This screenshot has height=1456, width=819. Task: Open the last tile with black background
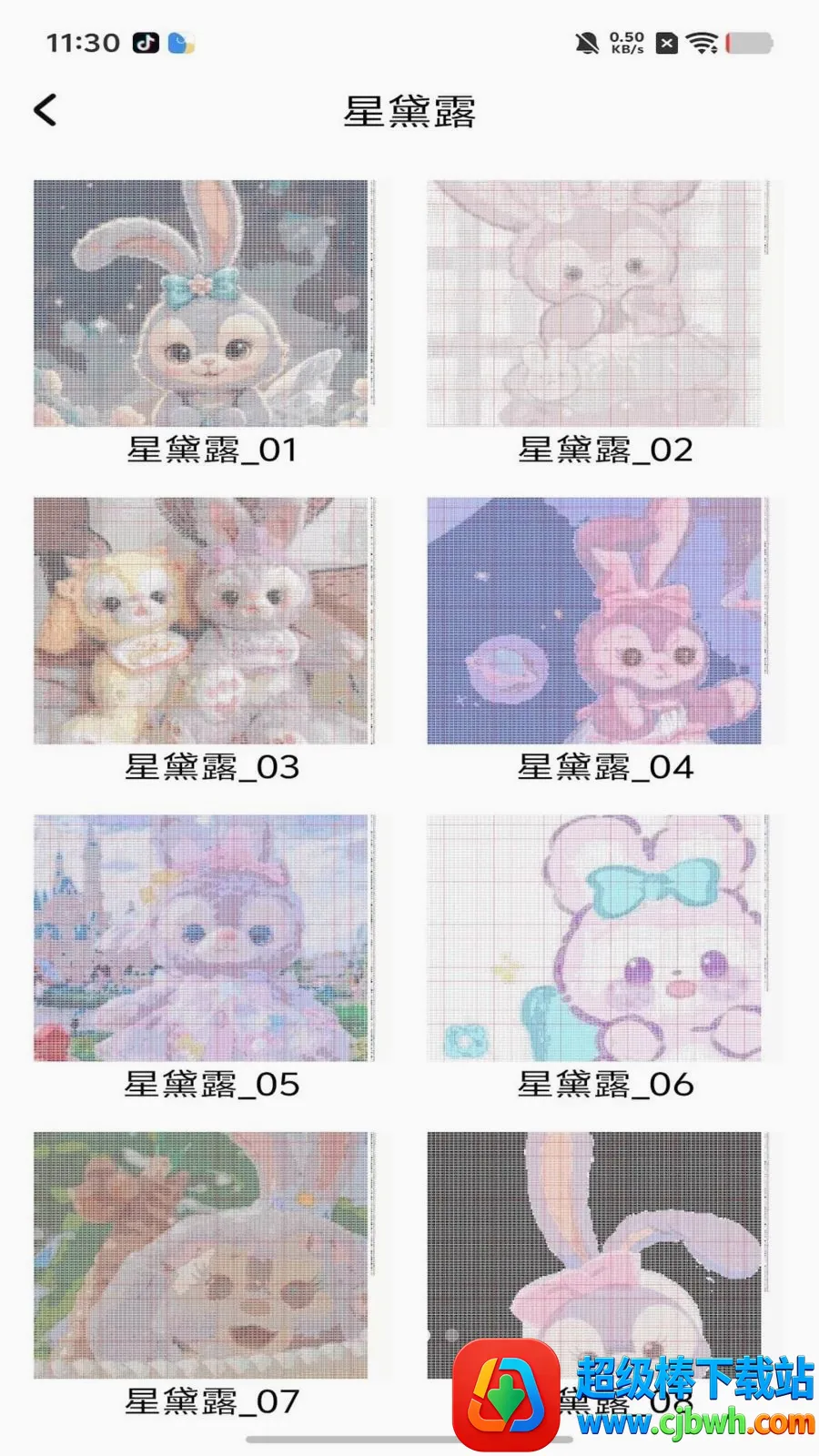pyautogui.click(x=599, y=1256)
